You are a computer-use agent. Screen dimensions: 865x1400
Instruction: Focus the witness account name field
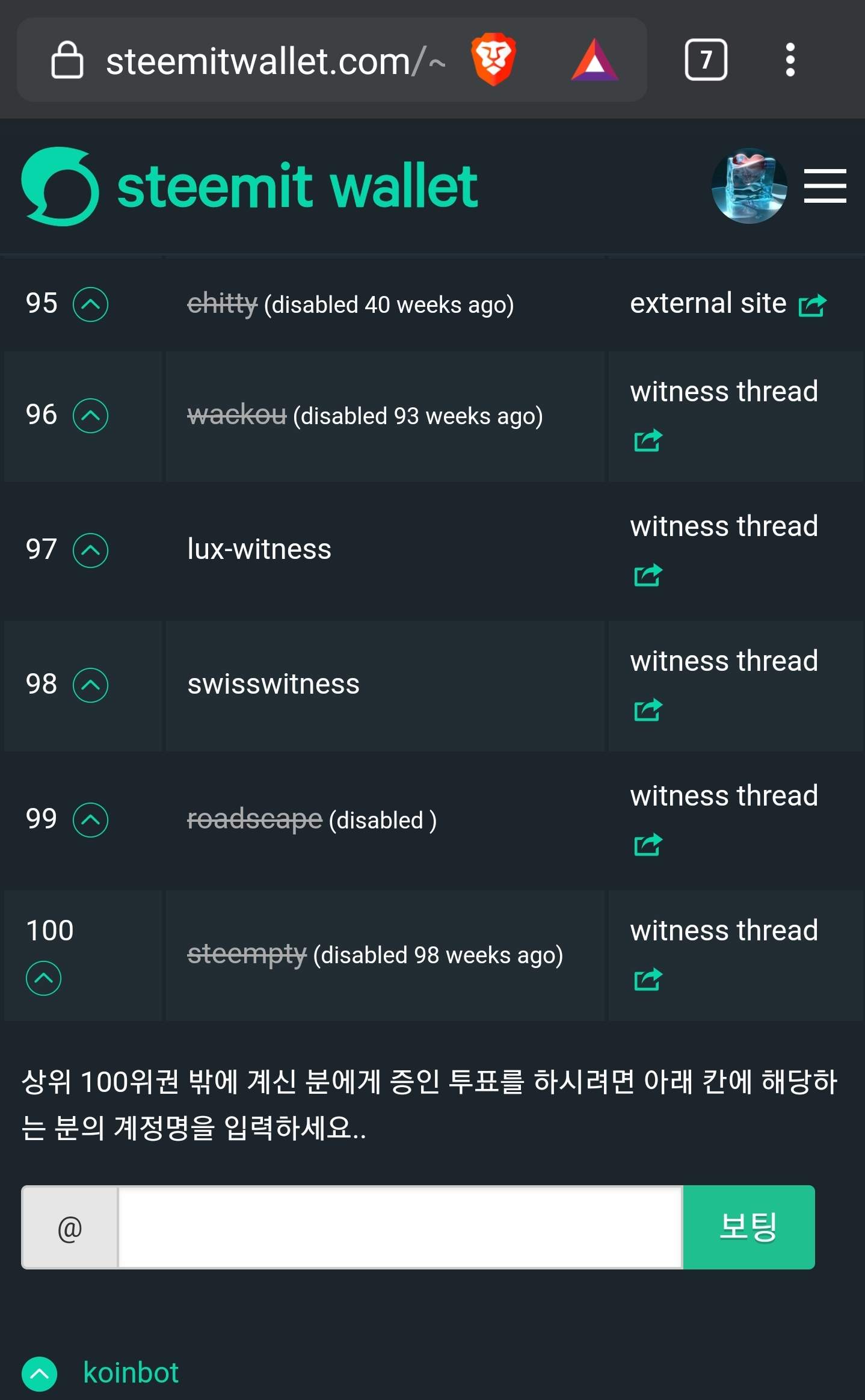pyautogui.click(x=400, y=1227)
